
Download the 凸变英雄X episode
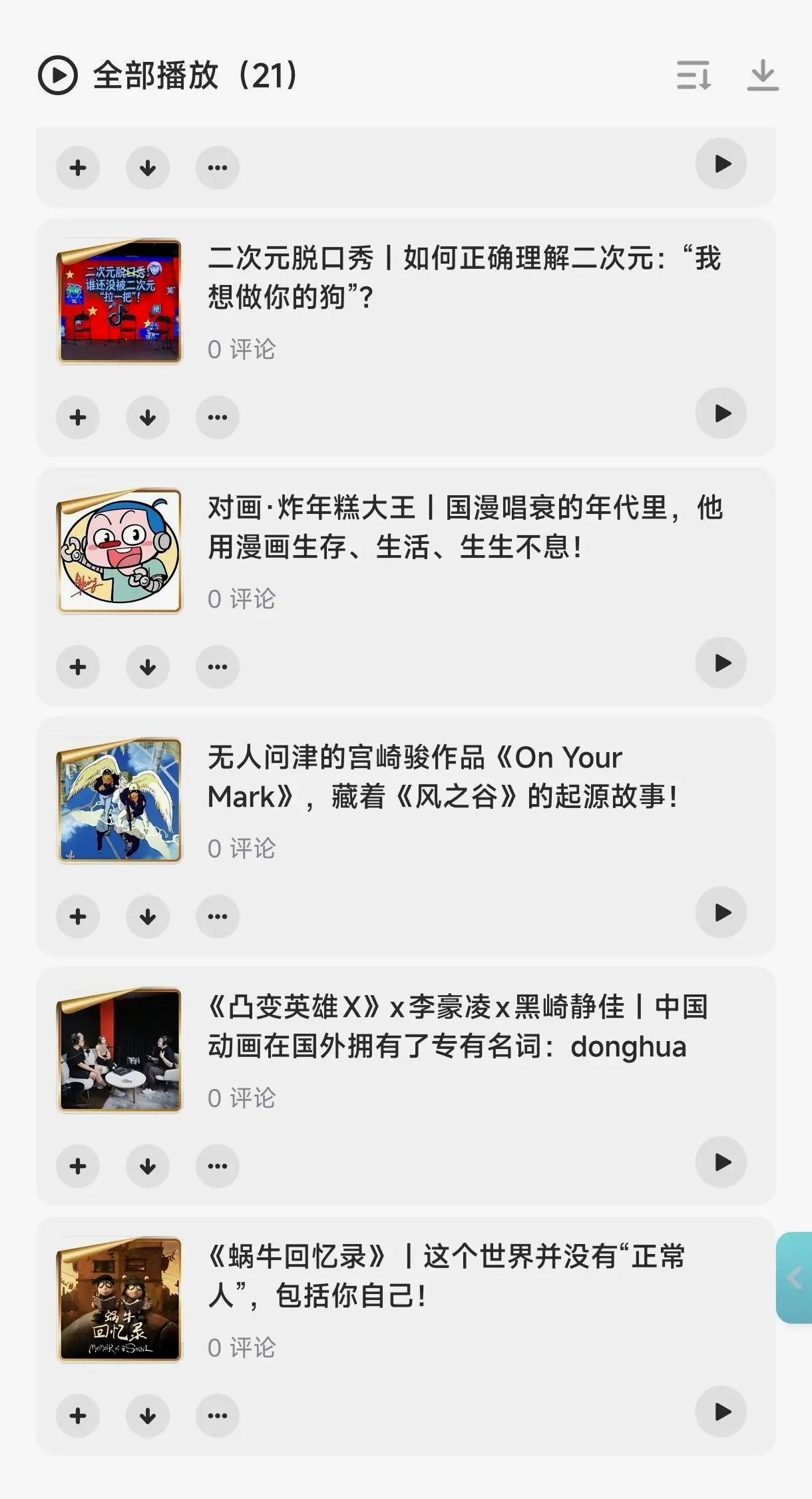[x=148, y=1166]
